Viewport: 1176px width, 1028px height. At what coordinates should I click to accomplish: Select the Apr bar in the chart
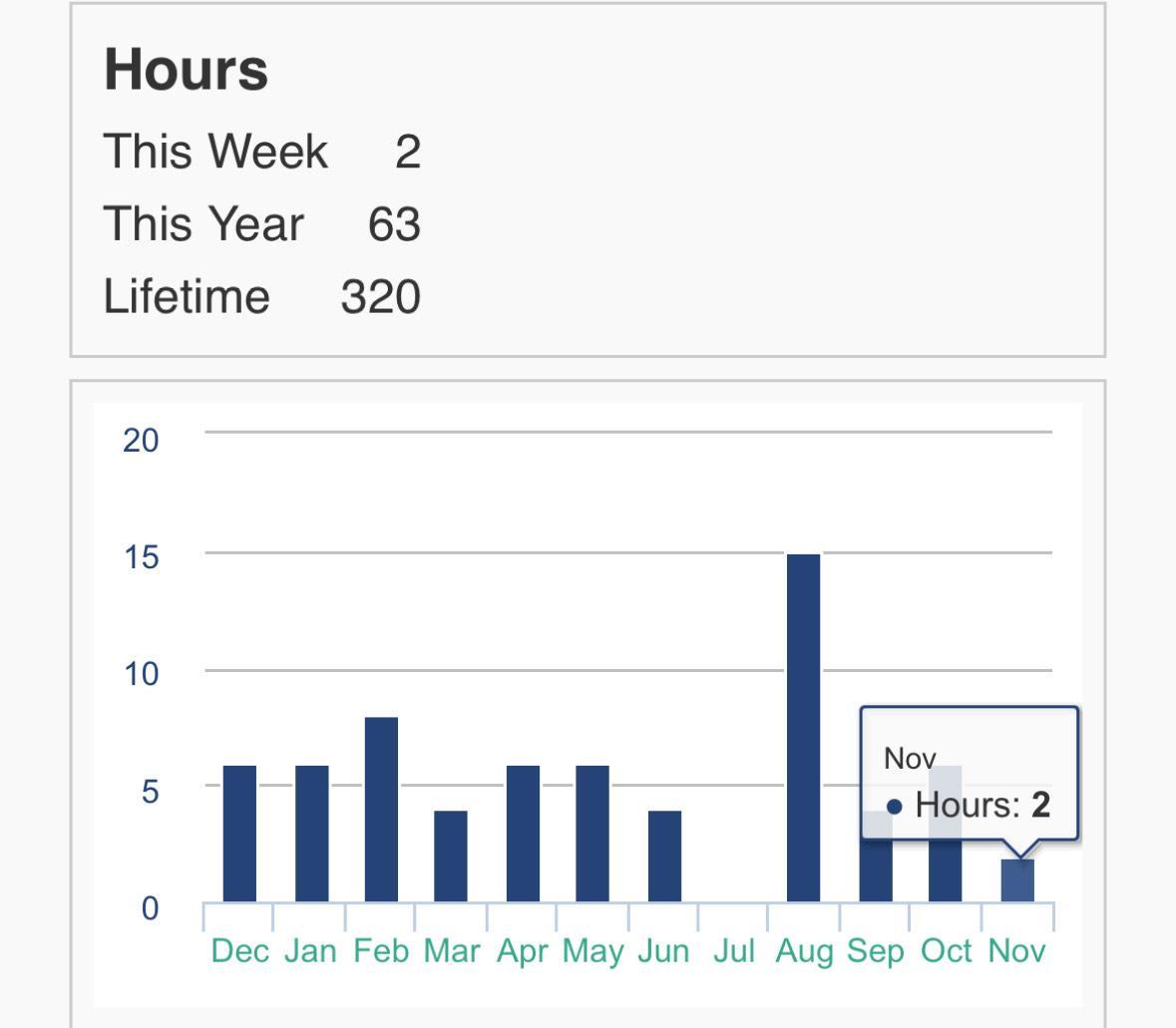(523, 834)
